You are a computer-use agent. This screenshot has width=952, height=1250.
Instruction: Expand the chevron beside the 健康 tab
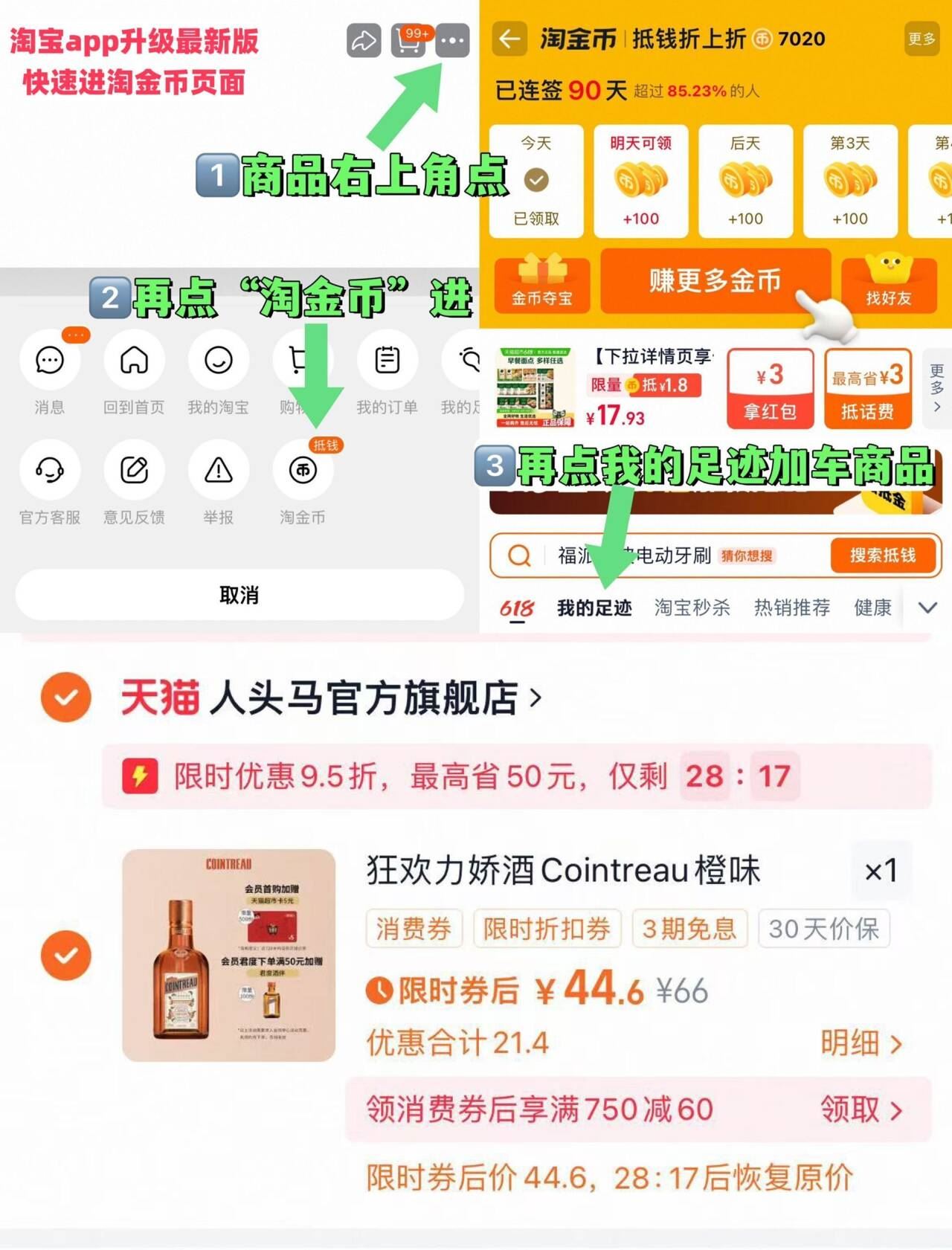(927, 606)
